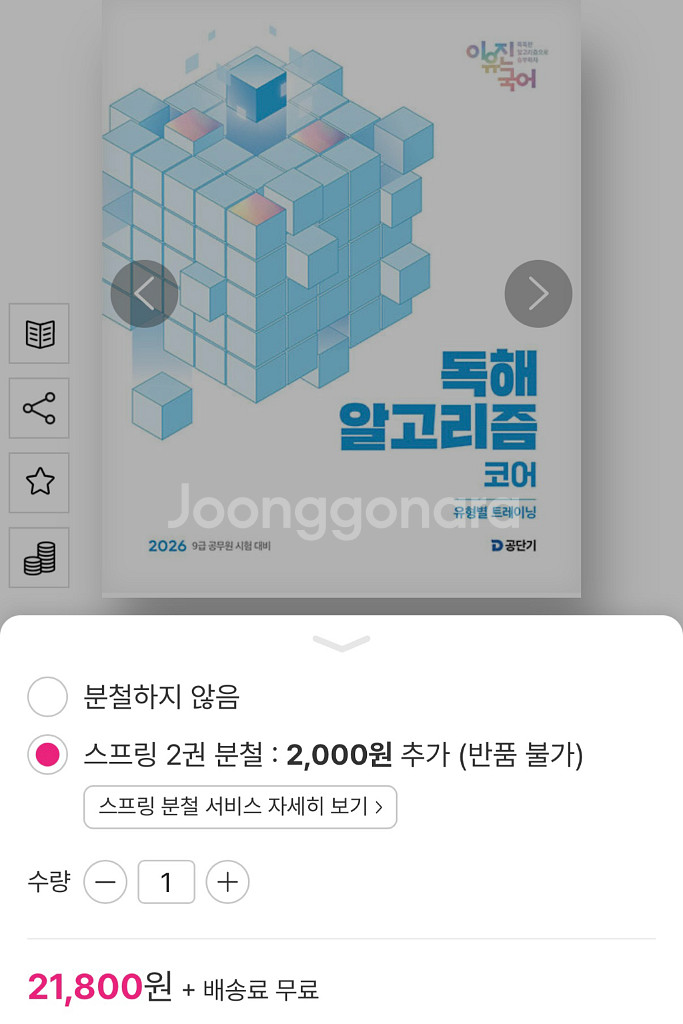Open the coins points icon
This screenshot has height=1024, width=683.
pos(39,557)
